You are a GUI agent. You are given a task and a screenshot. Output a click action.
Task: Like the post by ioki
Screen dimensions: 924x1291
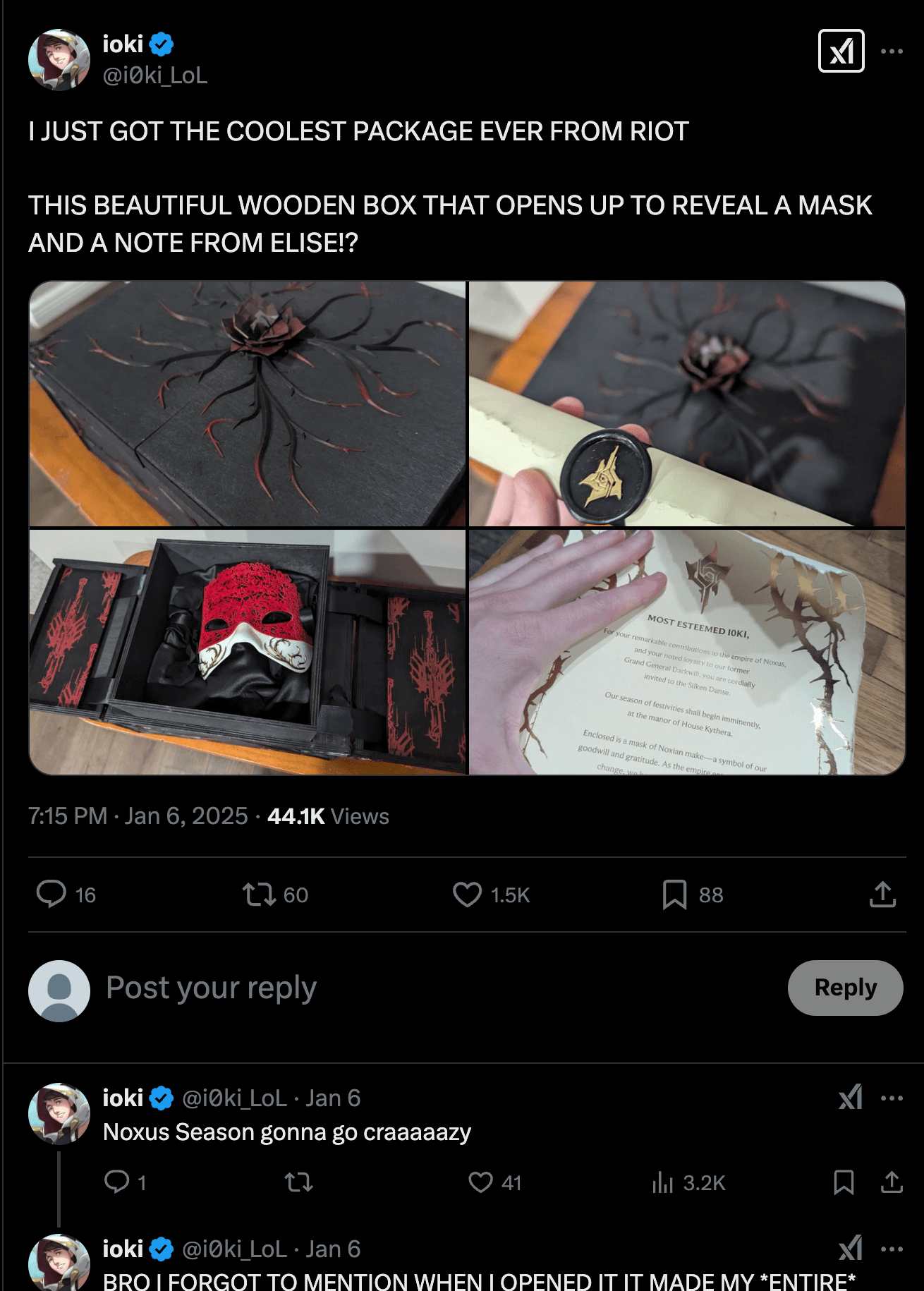click(x=468, y=895)
